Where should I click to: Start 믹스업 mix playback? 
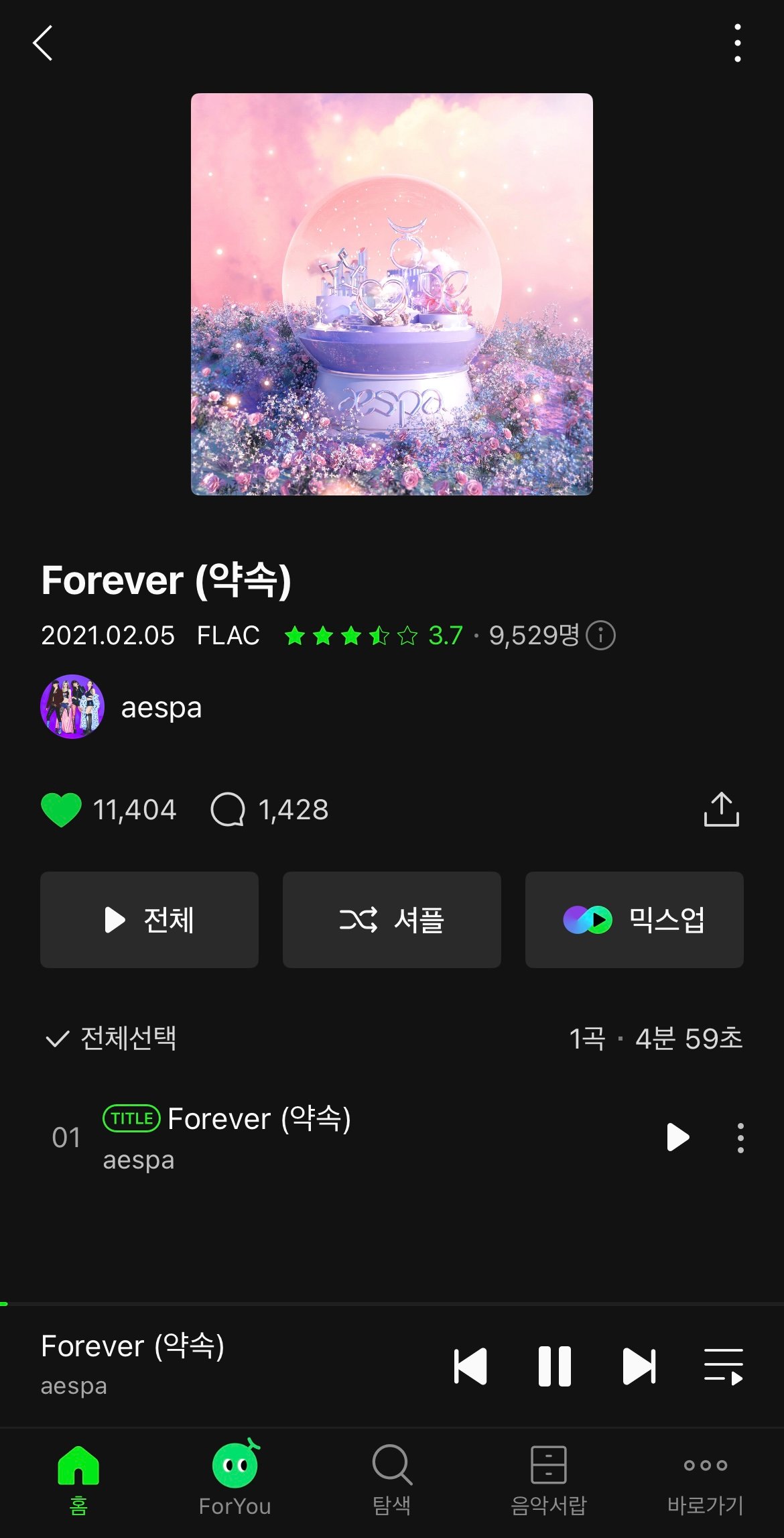[x=634, y=919]
